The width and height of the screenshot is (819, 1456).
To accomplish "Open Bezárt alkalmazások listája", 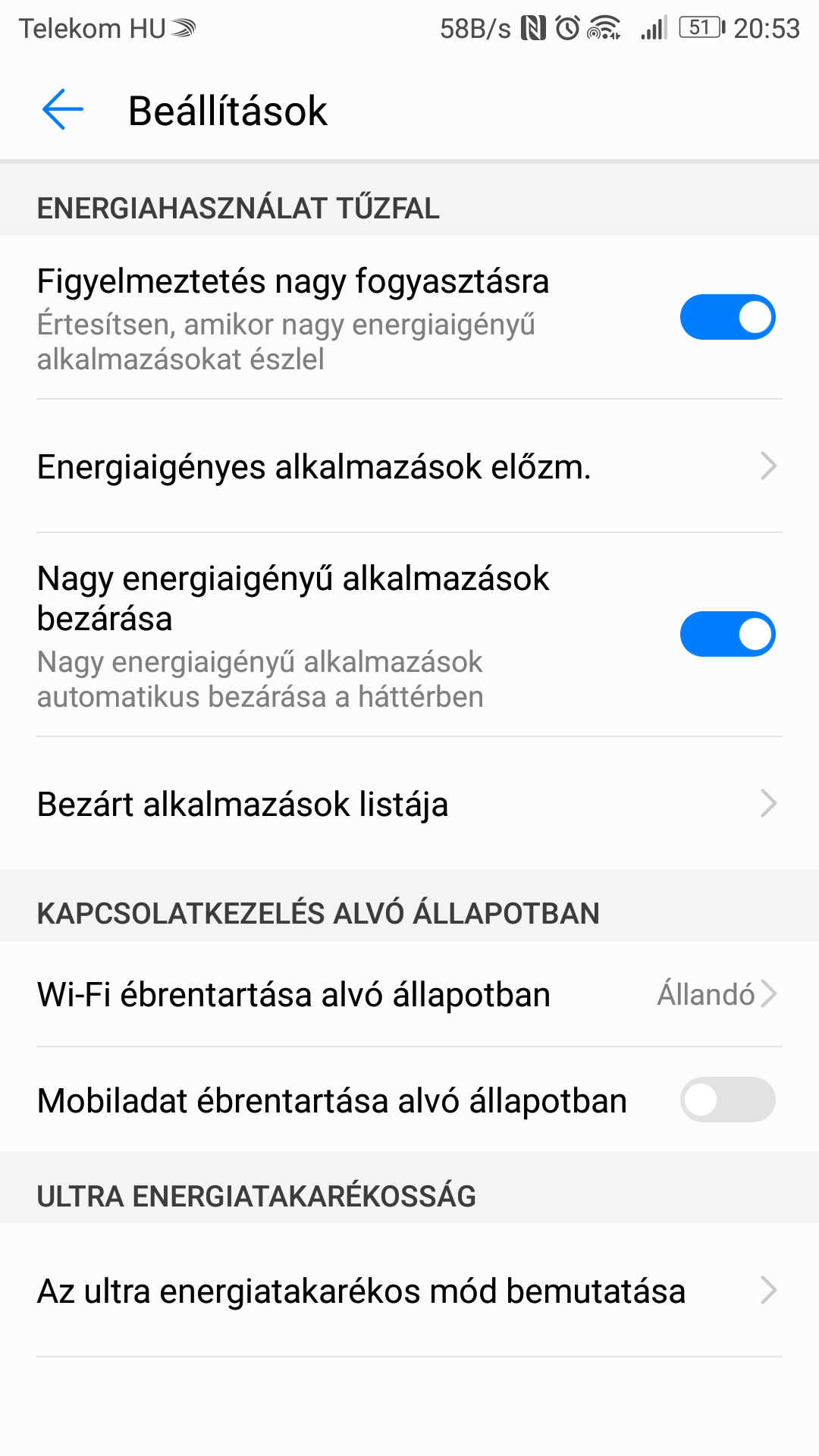I will click(409, 804).
